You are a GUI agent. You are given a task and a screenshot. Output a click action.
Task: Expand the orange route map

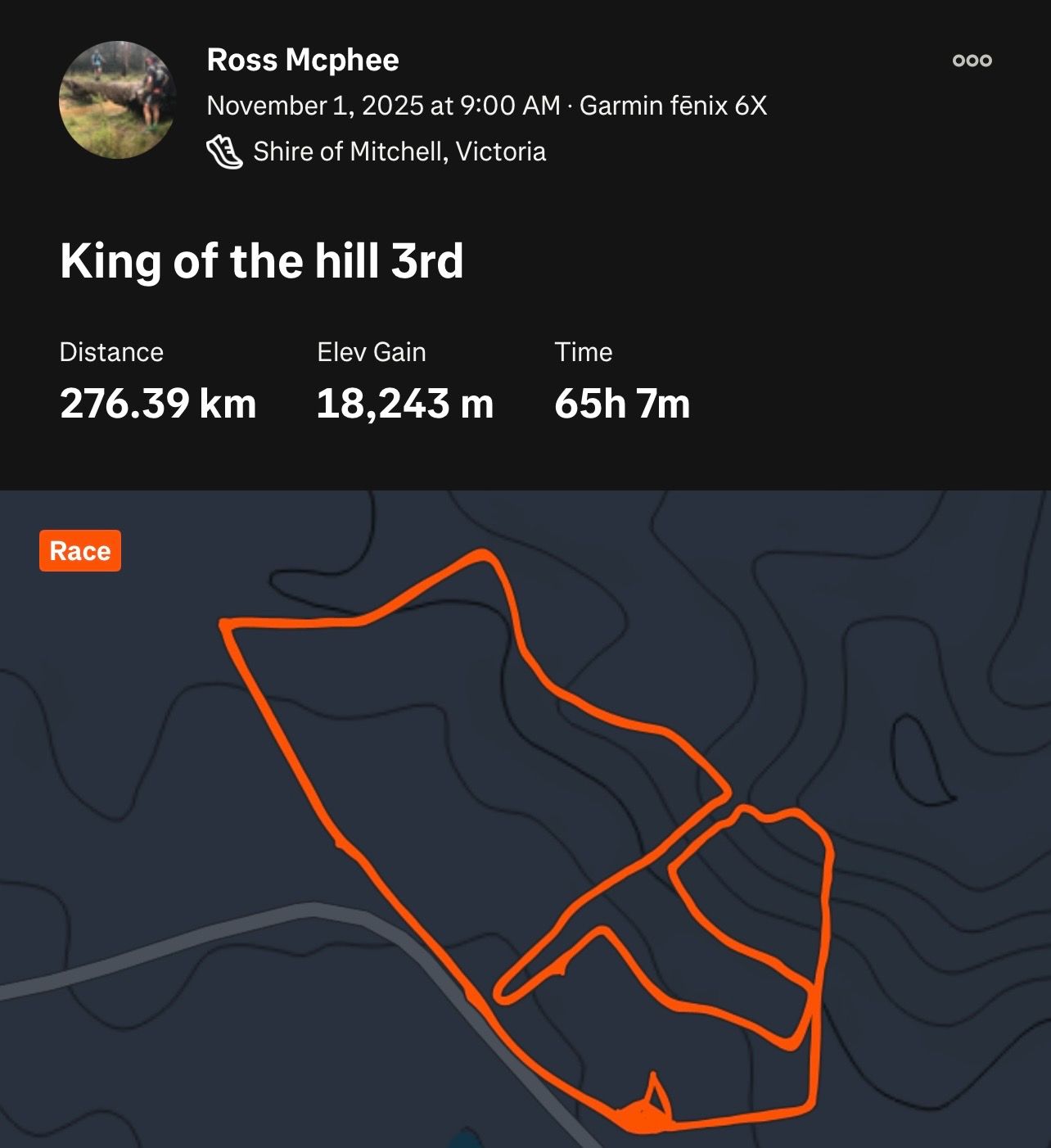click(x=524, y=819)
